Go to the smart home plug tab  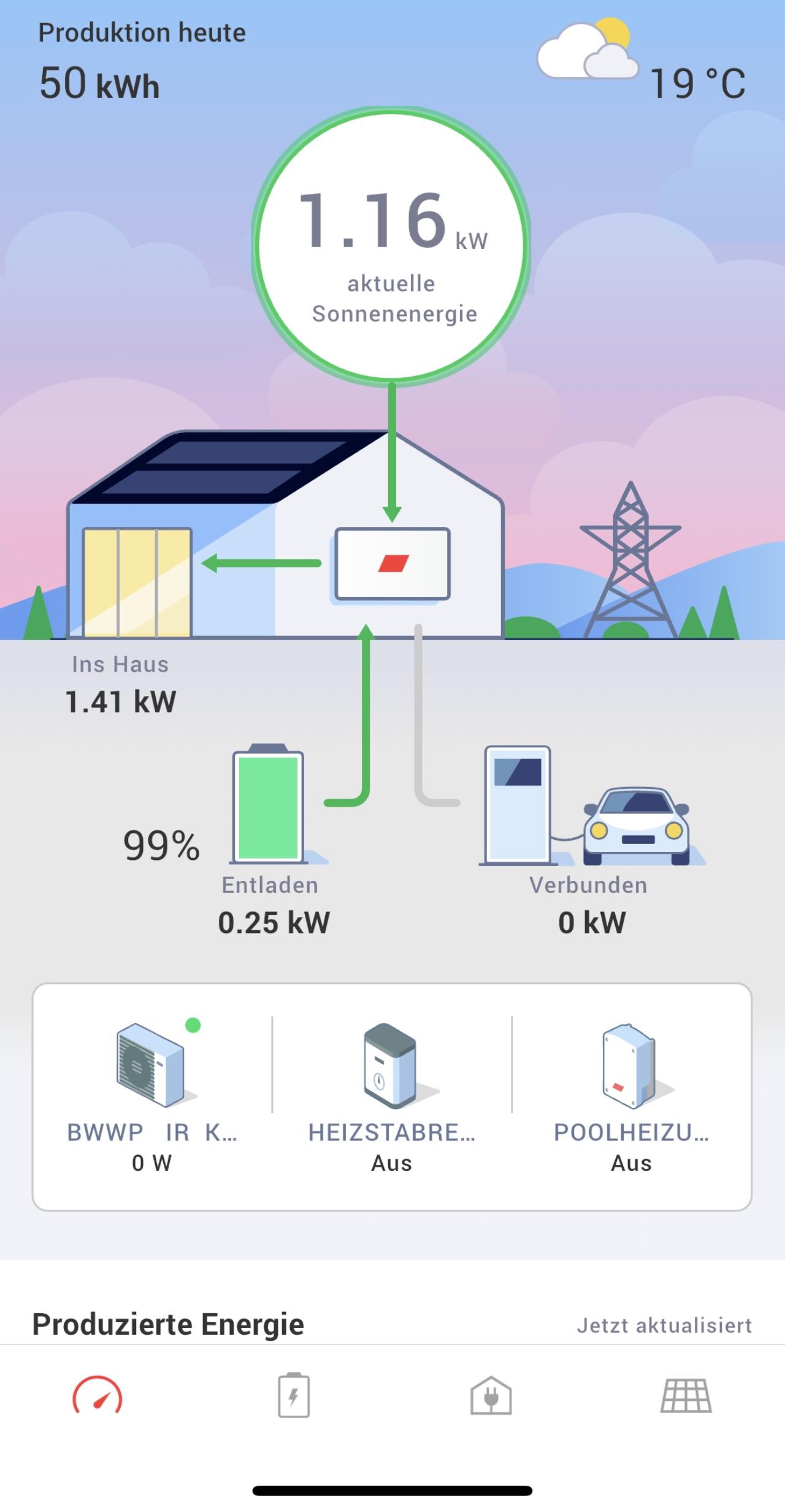pos(491,1395)
